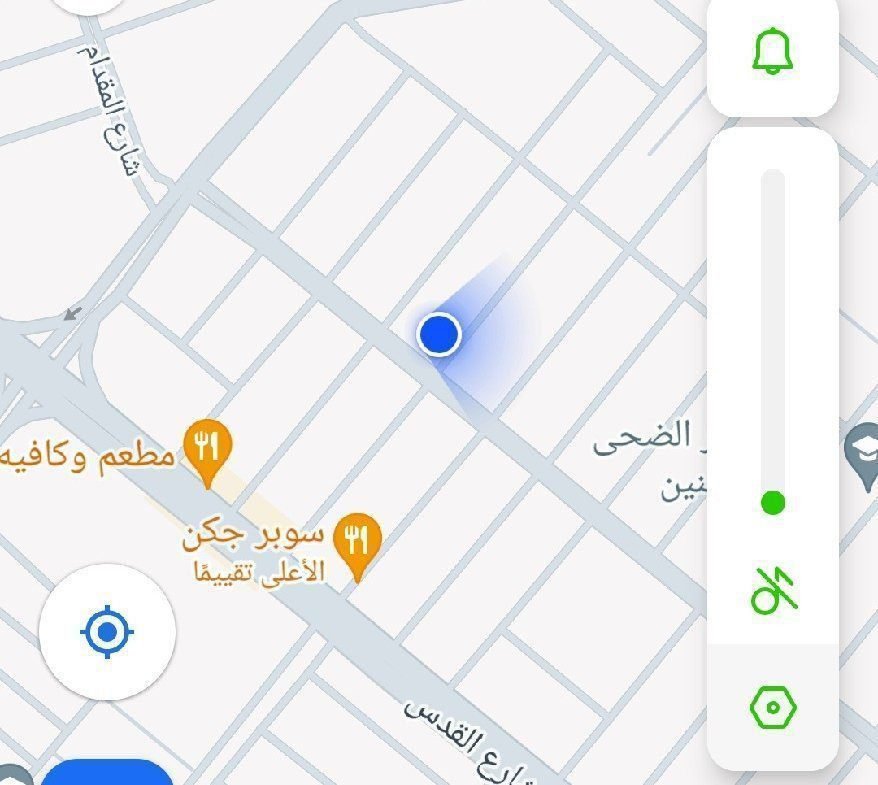Tap the vertical slider's green handle
Image resolution: width=878 pixels, height=785 pixels.
pyautogui.click(x=772, y=502)
